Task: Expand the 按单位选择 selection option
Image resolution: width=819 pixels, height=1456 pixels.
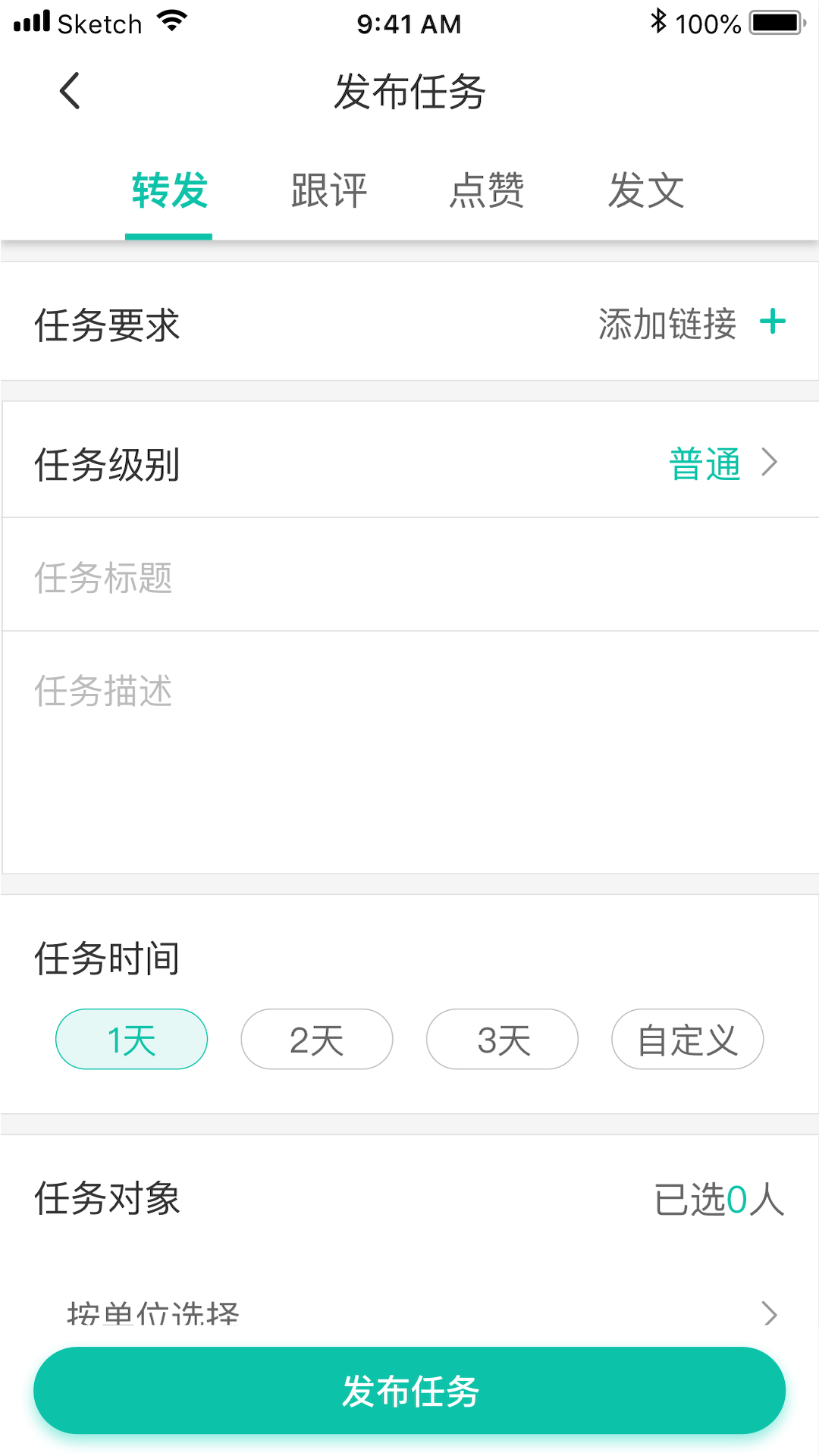Action: coord(409,1313)
